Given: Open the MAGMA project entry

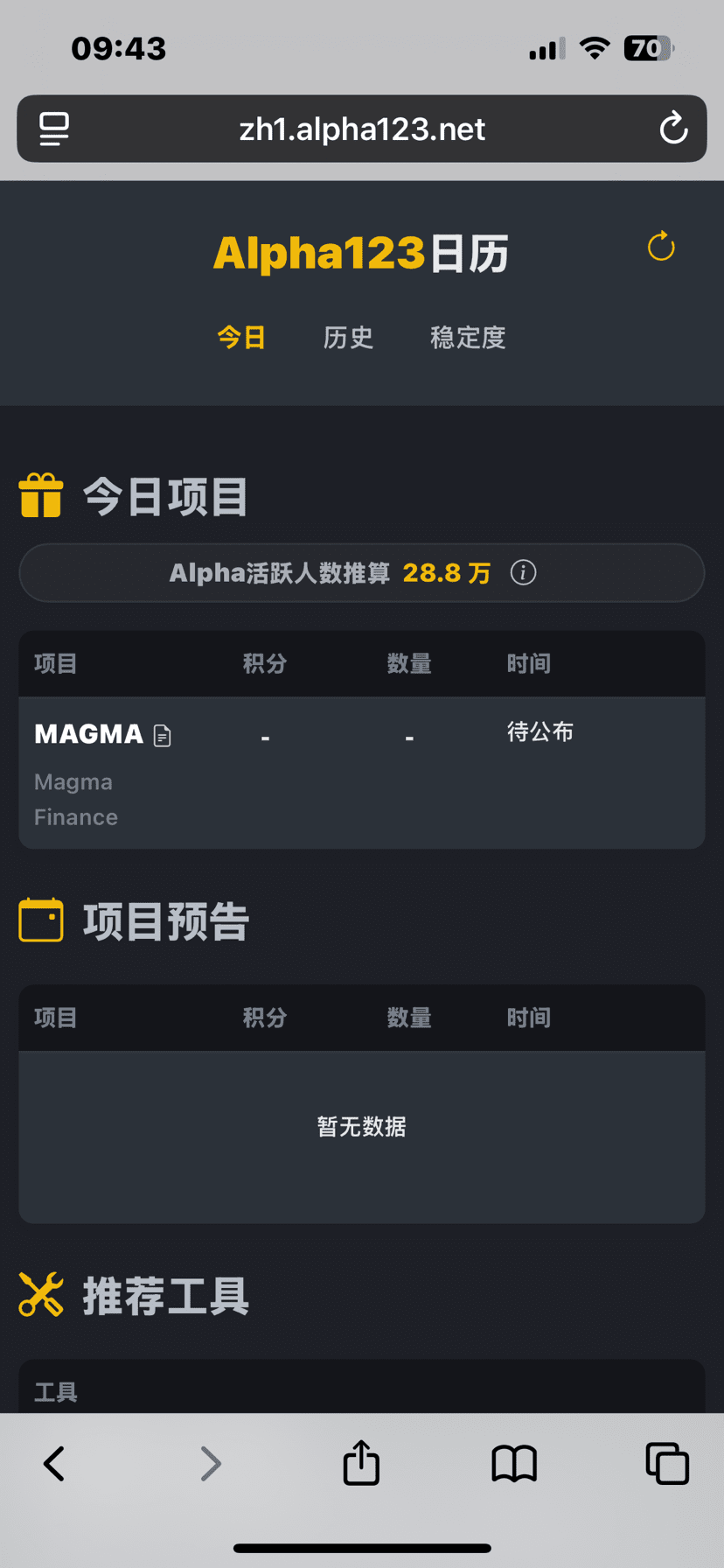Looking at the screenshot, I should [88, 733].
